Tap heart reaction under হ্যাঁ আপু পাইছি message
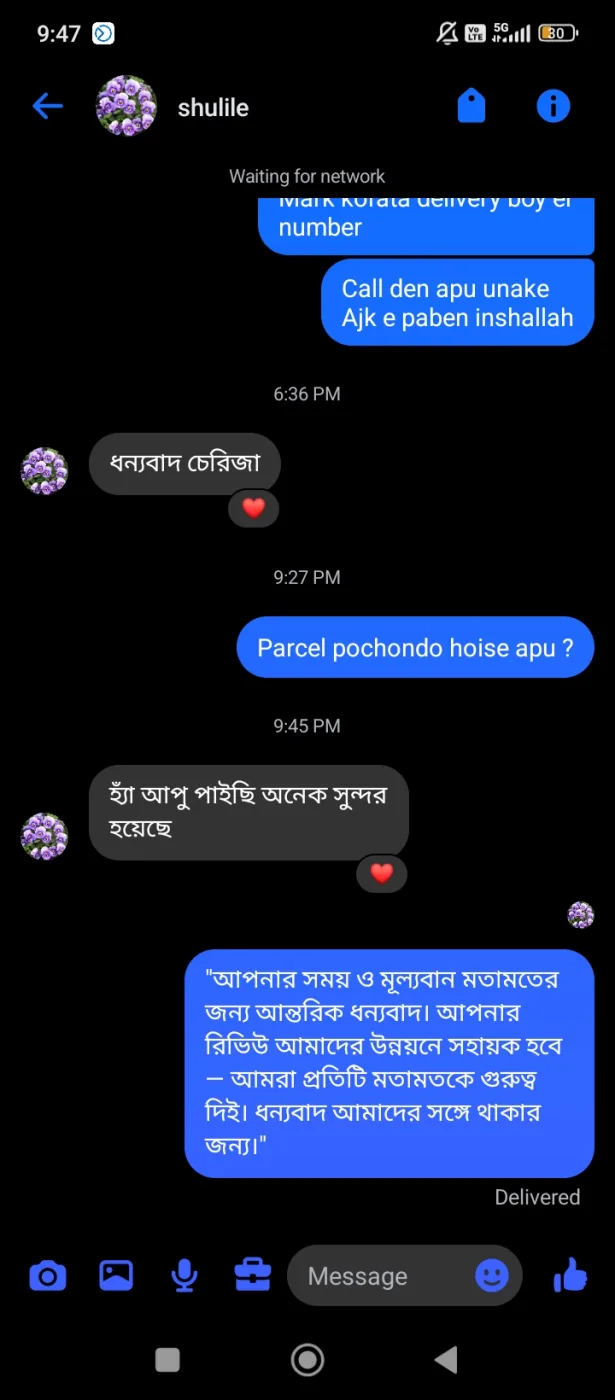 (382, 873)
